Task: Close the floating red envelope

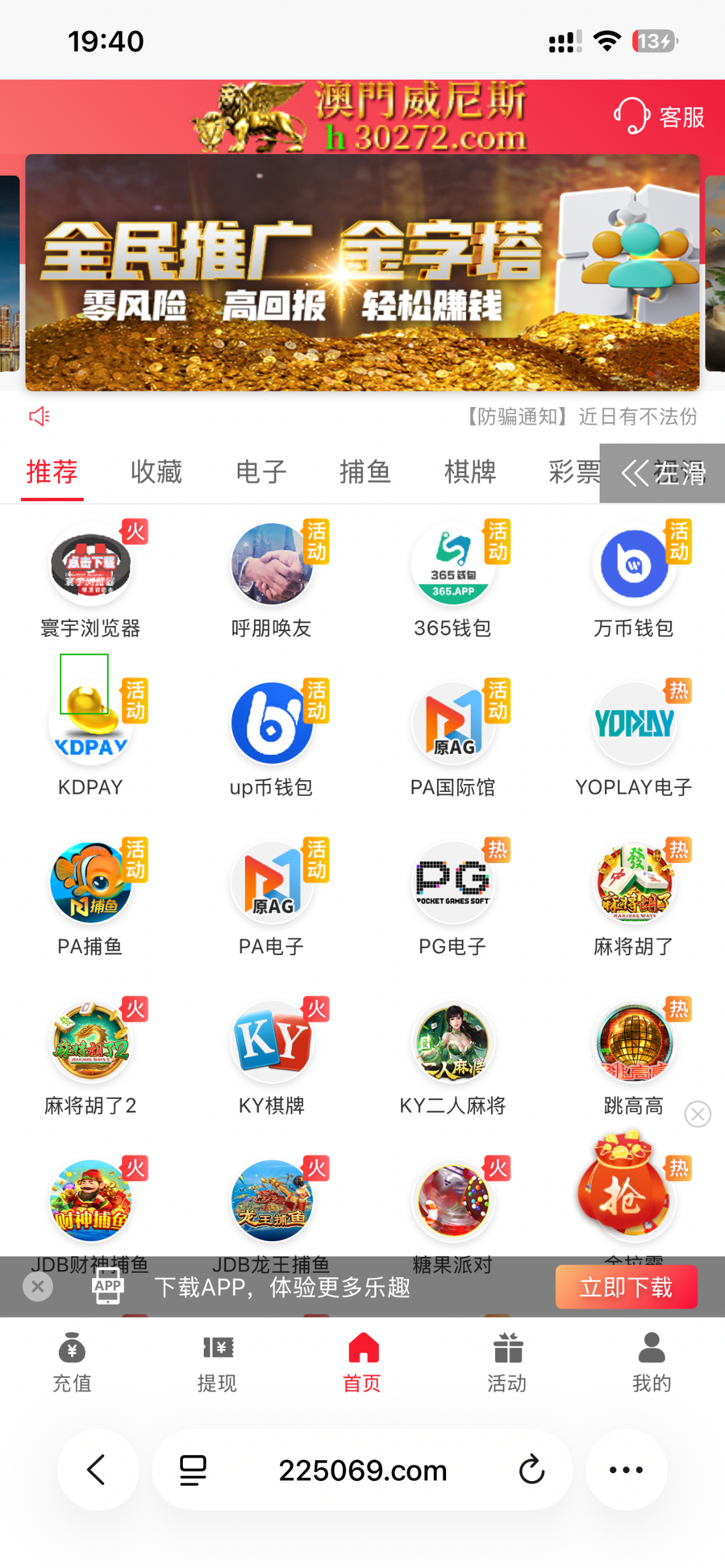Action: tap(698, 1114)
